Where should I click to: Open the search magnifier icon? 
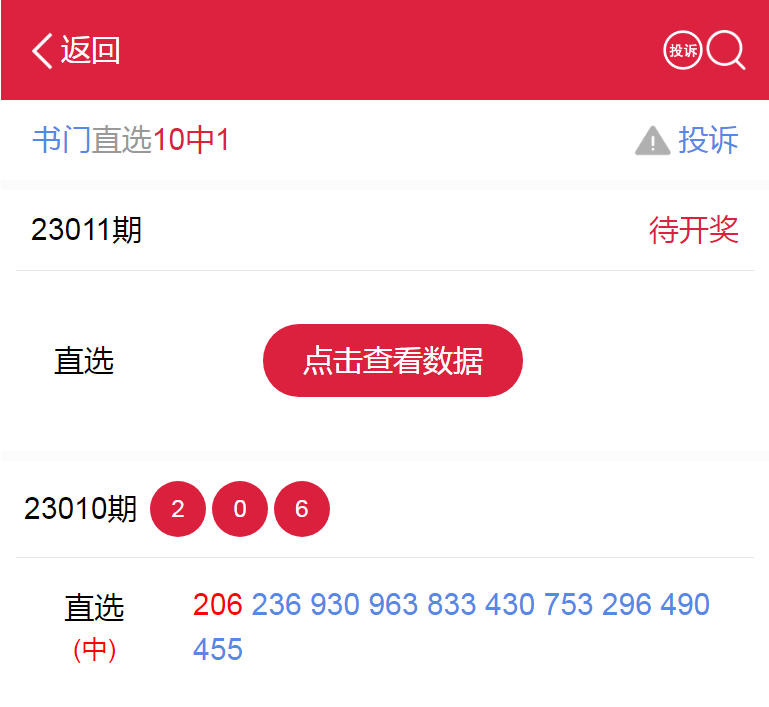coord(727,50)
